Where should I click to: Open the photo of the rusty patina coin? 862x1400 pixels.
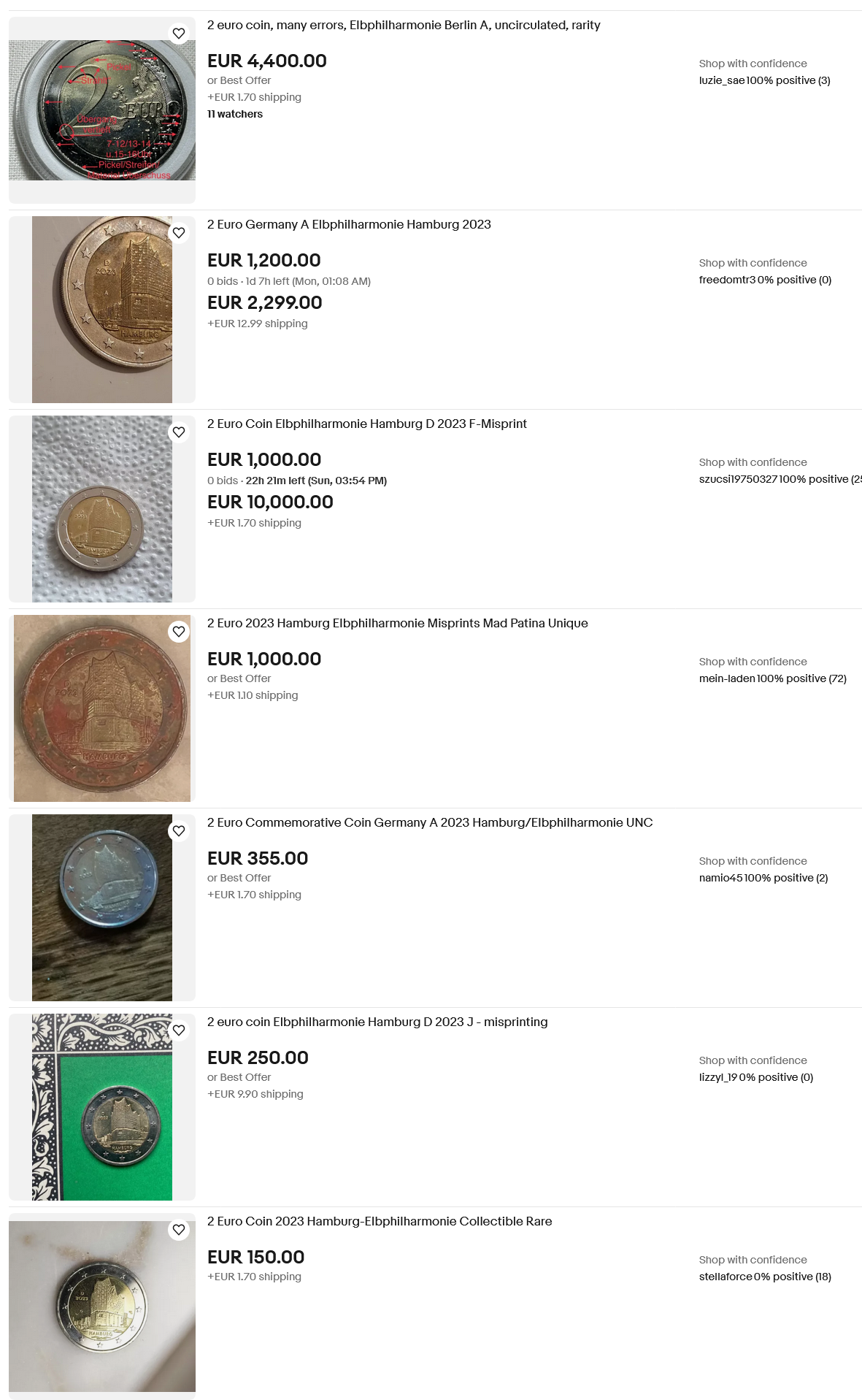[x=102, y=708]
